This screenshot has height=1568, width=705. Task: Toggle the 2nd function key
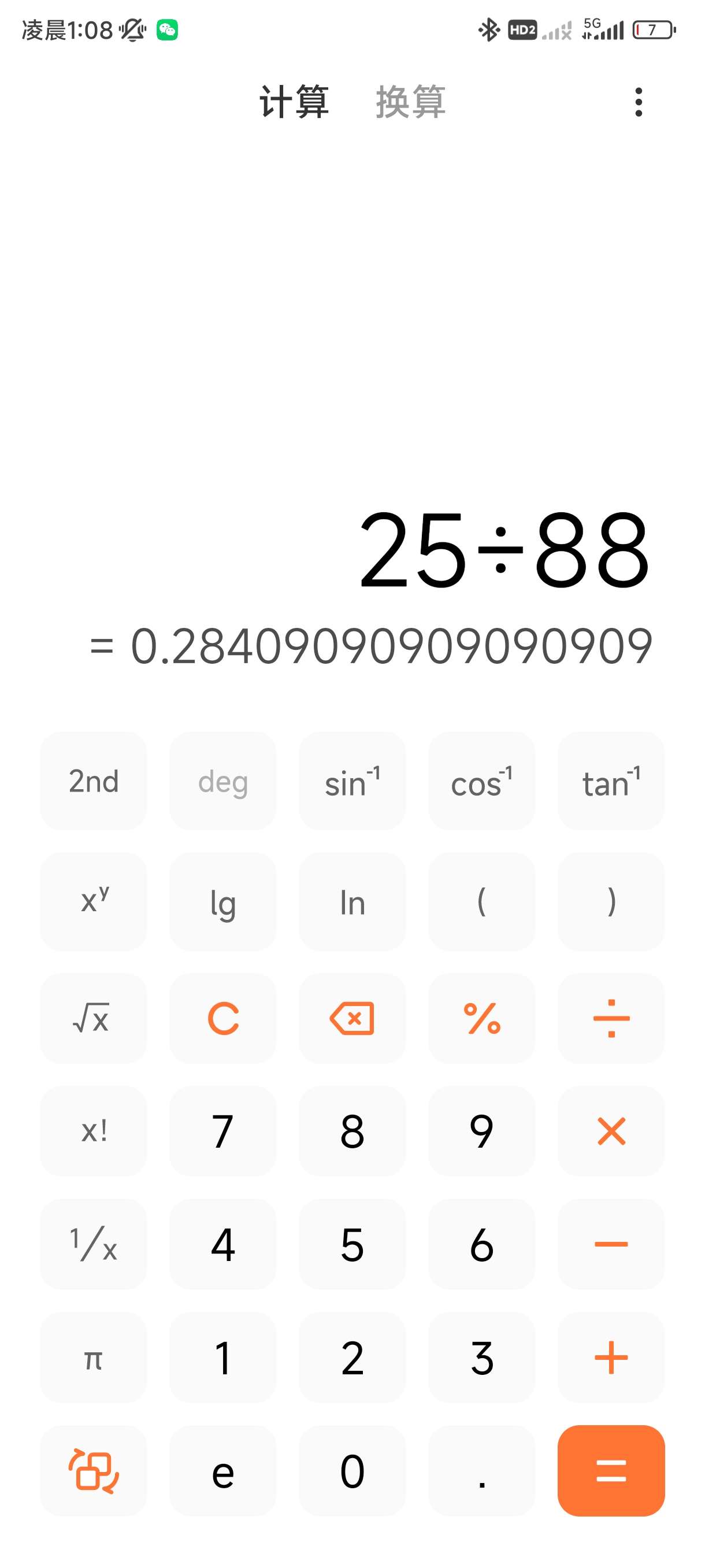(93, 781)
